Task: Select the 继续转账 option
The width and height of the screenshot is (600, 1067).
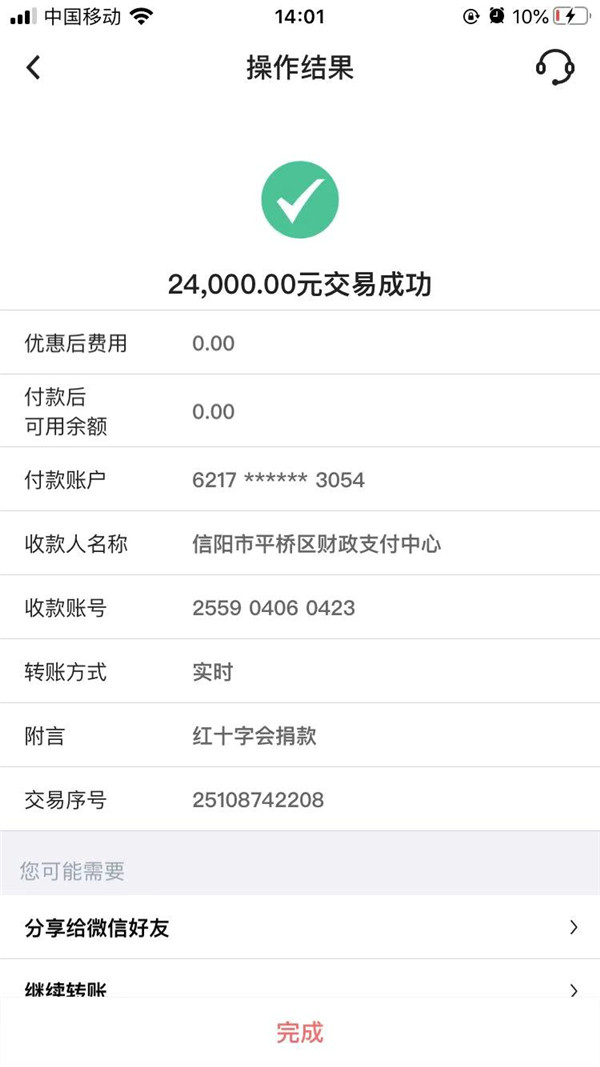Action: [x=300, y=980]
